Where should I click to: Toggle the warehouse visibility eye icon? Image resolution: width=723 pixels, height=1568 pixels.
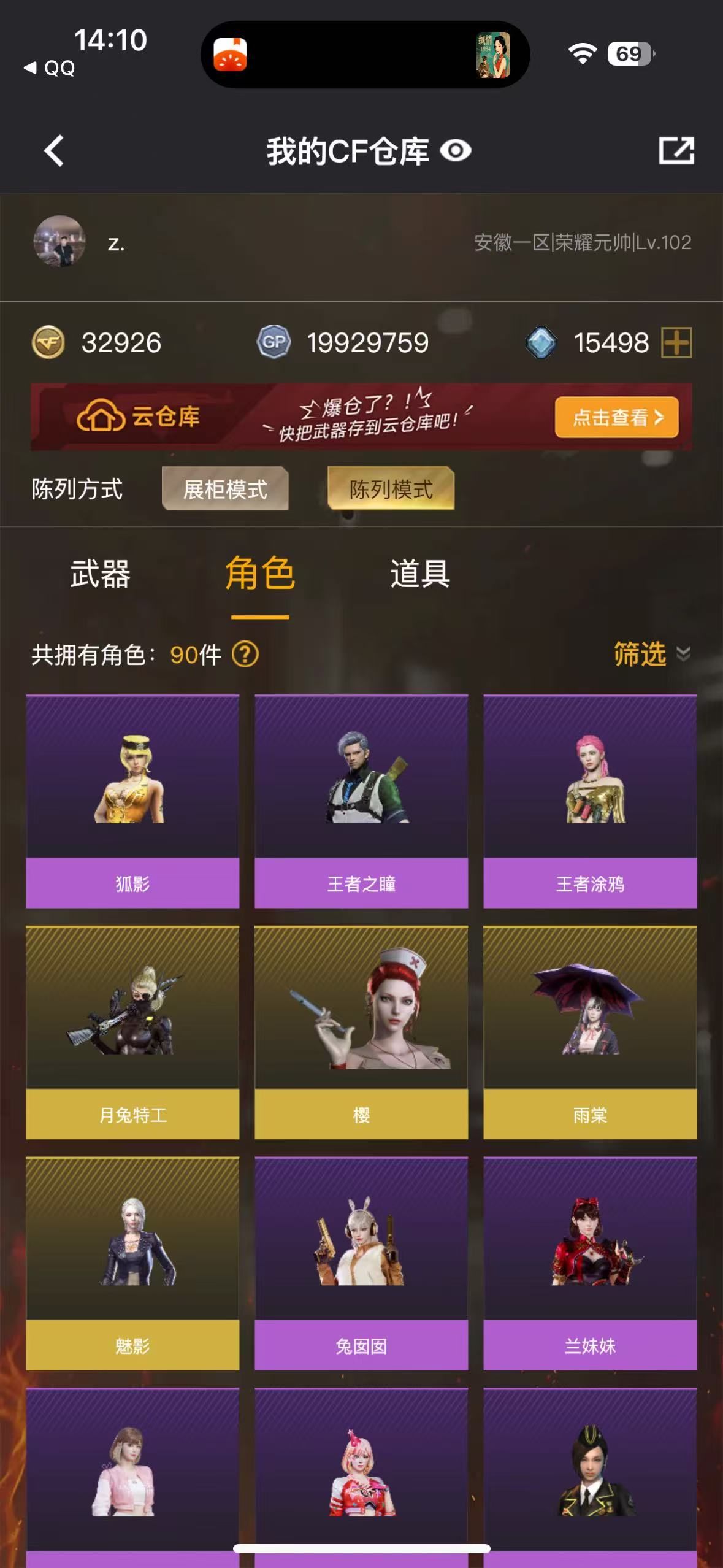(456, 151)
